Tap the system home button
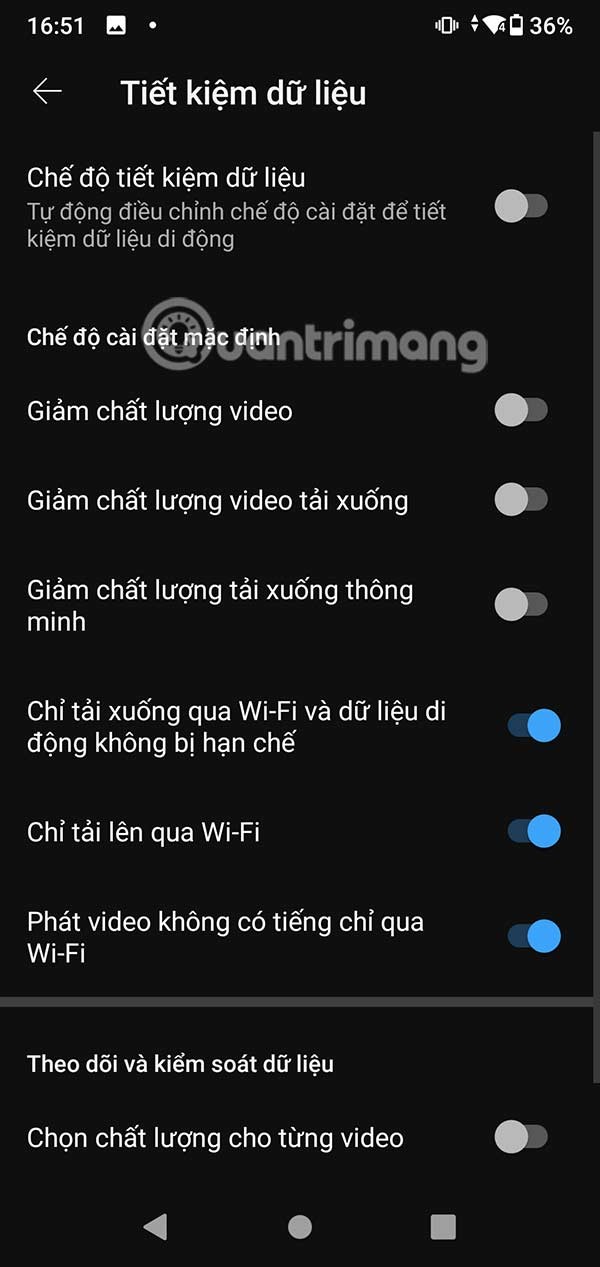Image resolution: width=600 pixels, height=1267 pixels. tap(299, 1227)
